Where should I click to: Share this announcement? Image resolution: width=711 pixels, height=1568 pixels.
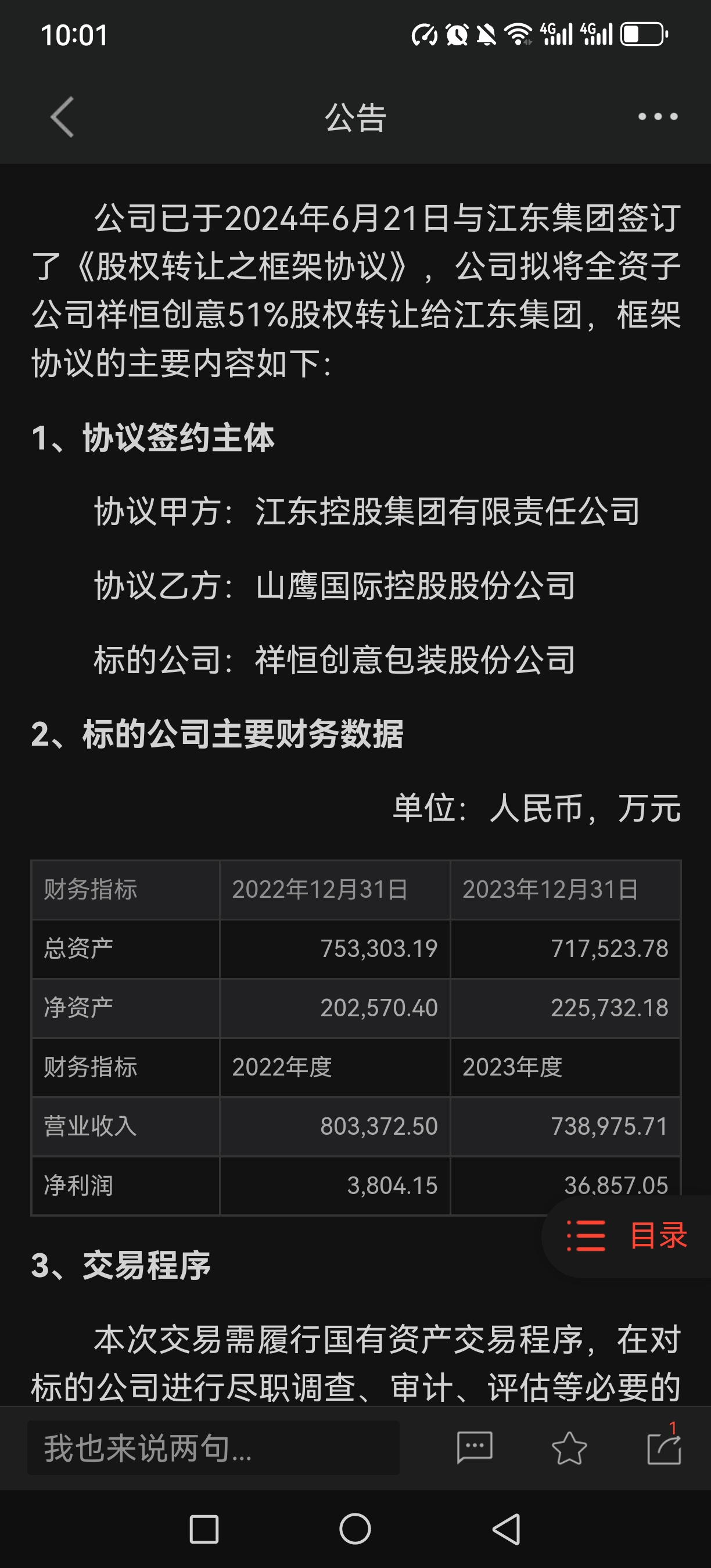coord(663,1447)
